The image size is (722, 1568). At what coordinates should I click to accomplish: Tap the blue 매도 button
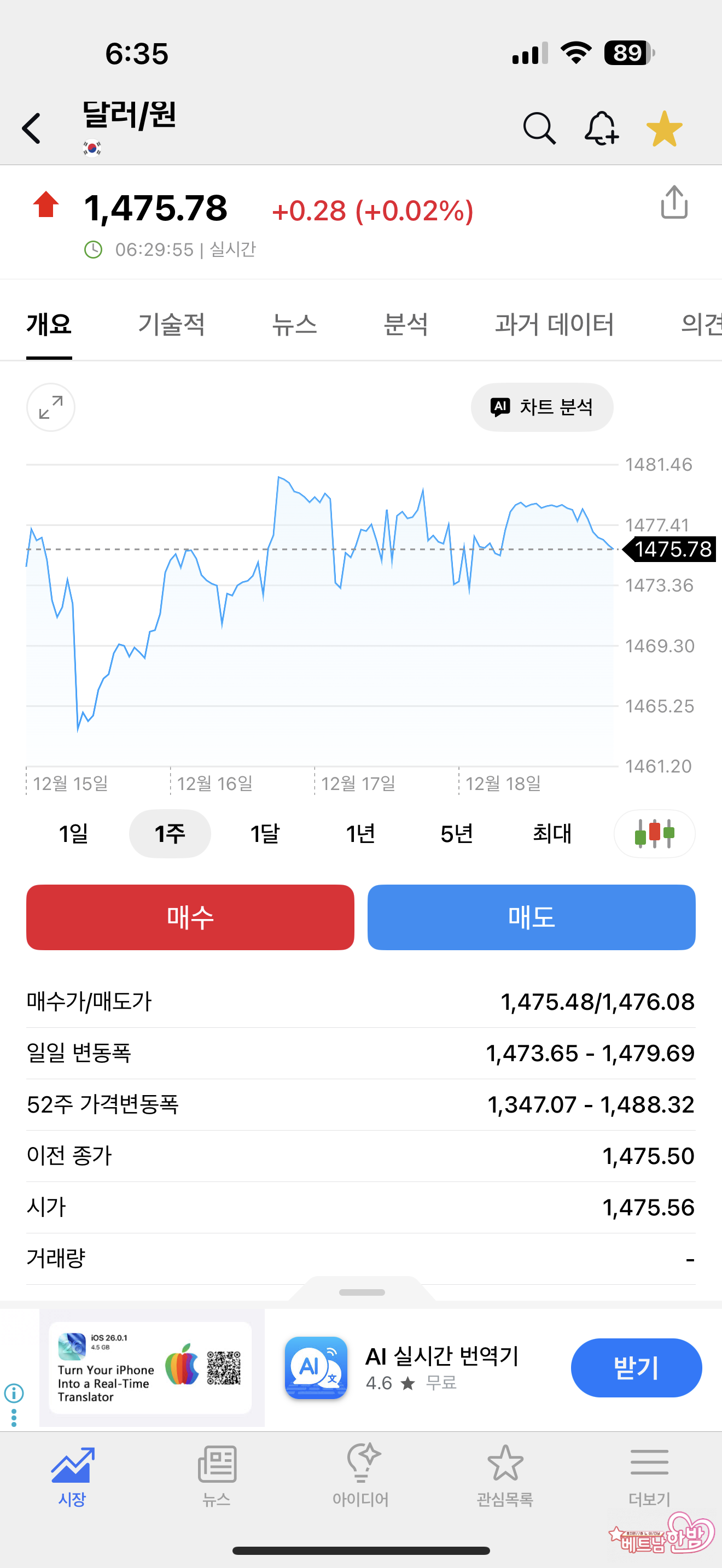[532, 917]
